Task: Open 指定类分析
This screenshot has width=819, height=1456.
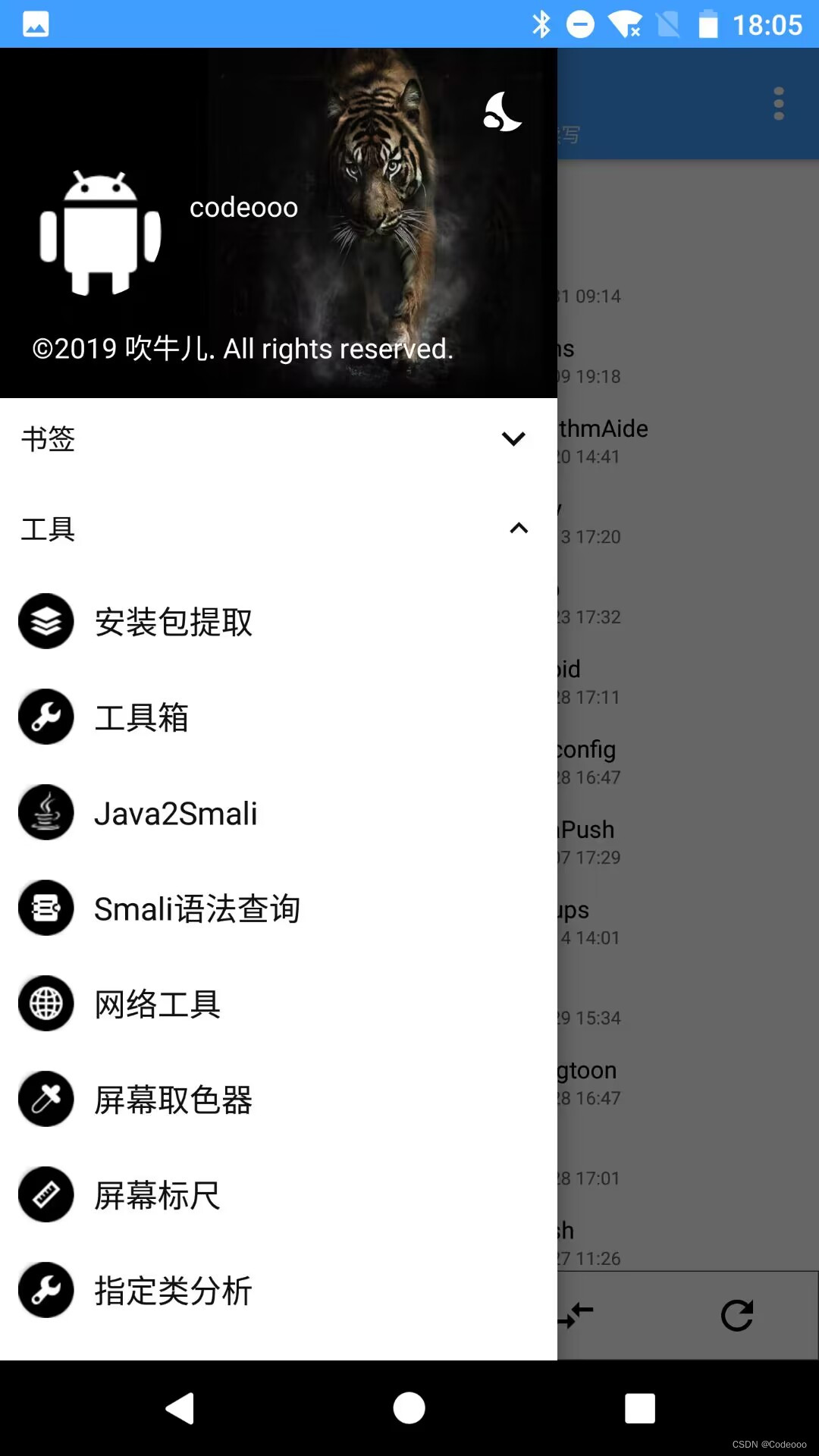Action: pyautogui.click(x=173, y=1291)
